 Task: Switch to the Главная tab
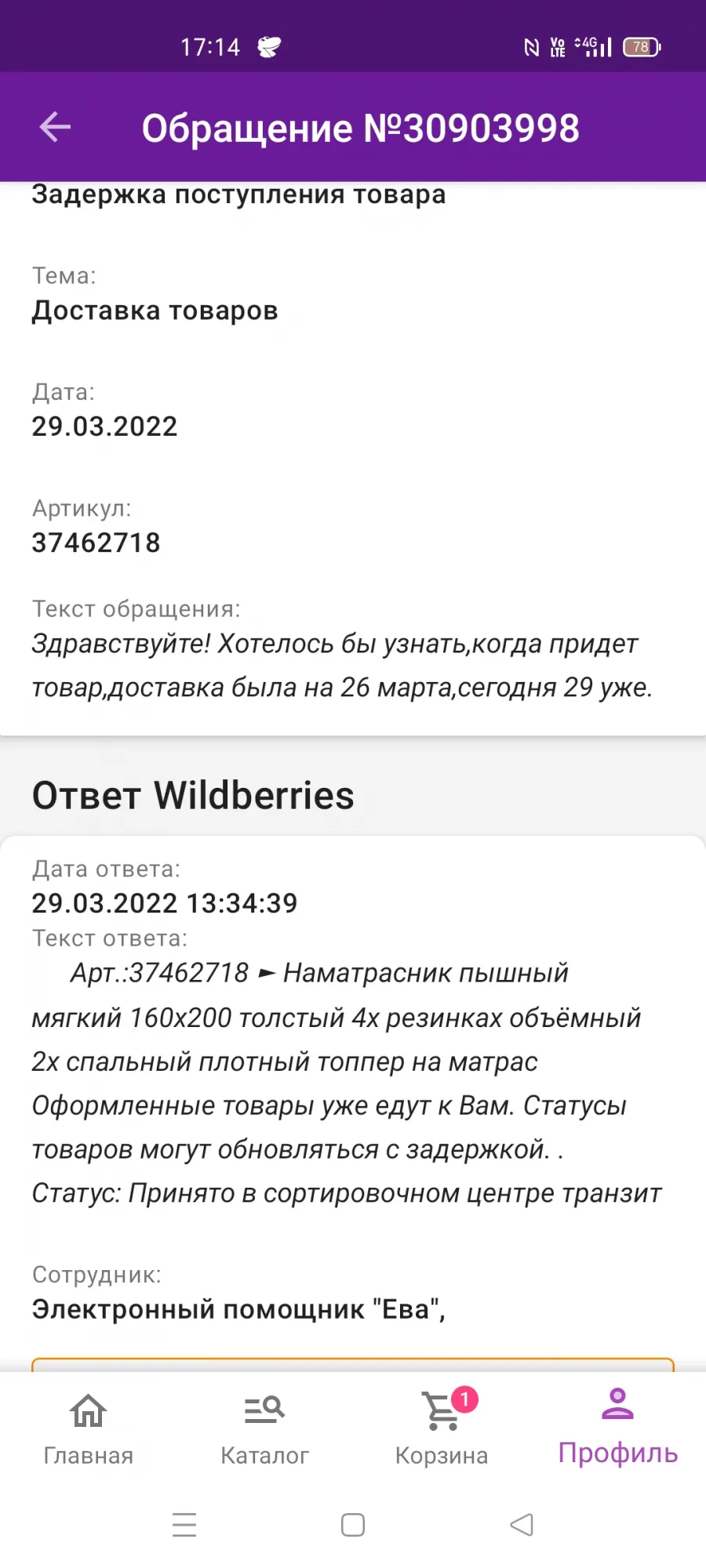pyautogui.click(x=88, y=1428)
